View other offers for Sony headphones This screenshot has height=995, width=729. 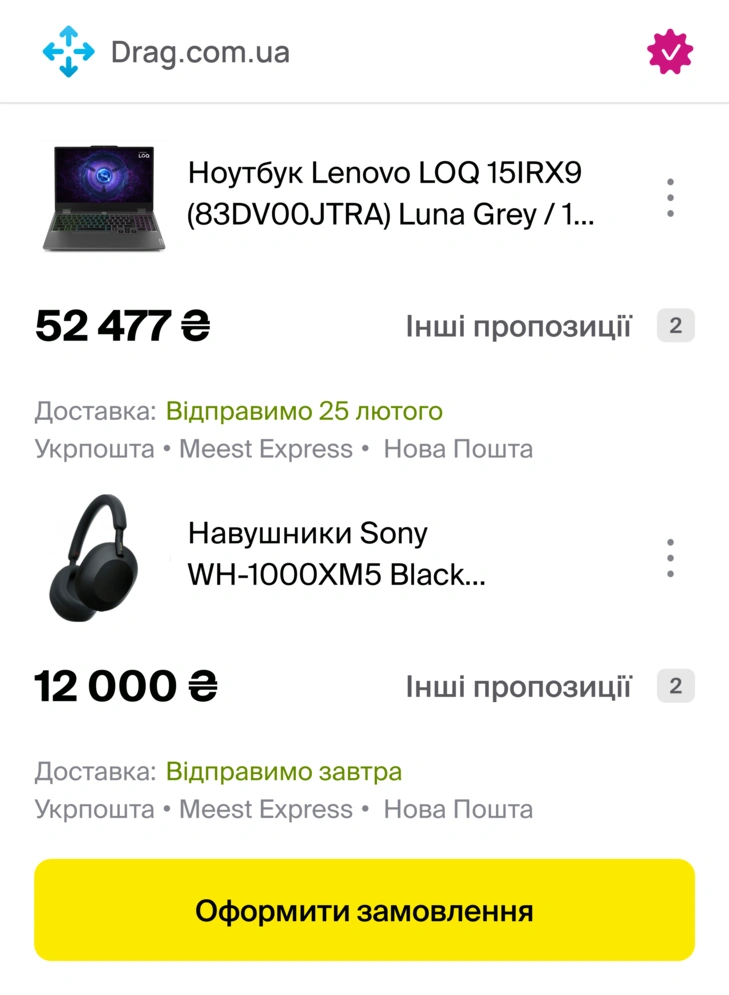tap(549, 686)
